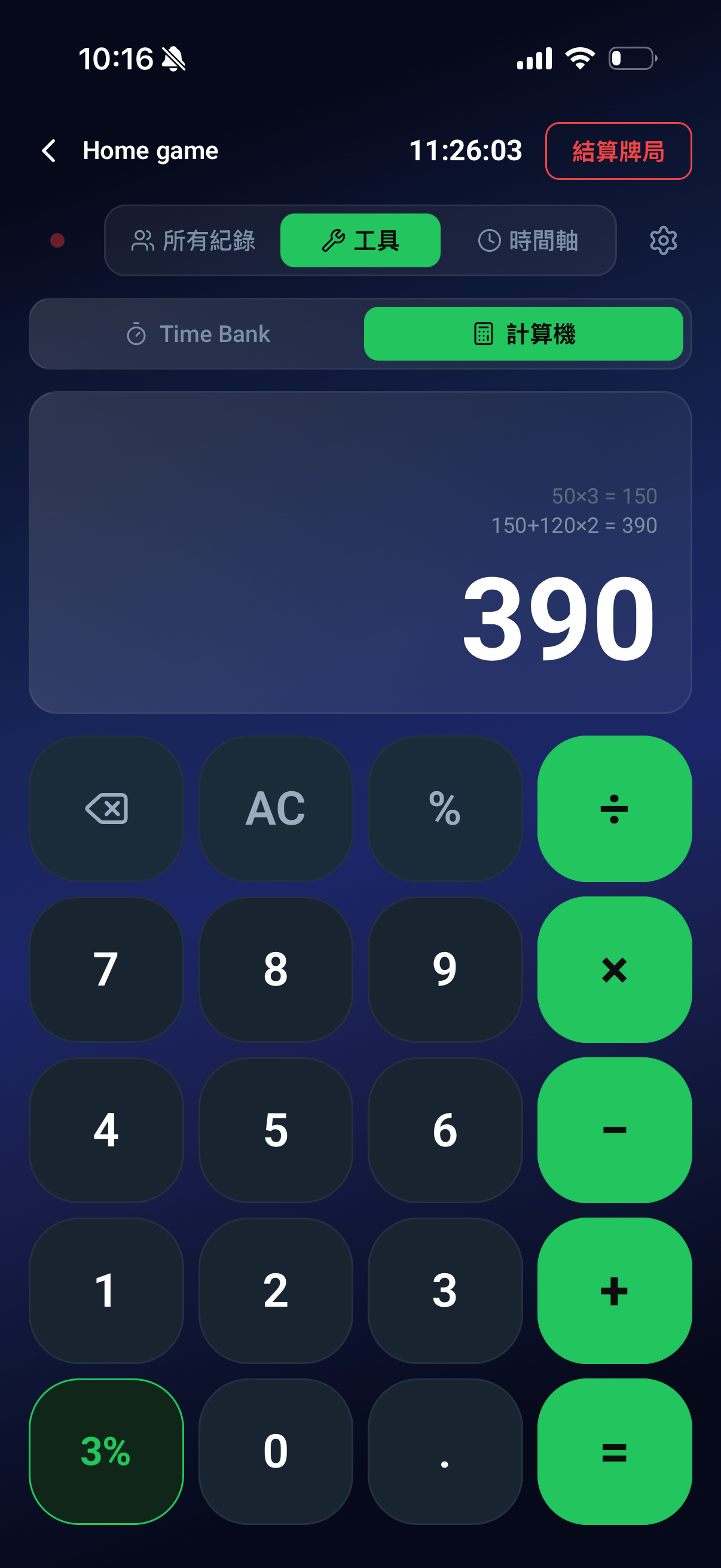Delete last digit with backspace key

point(106,809)
